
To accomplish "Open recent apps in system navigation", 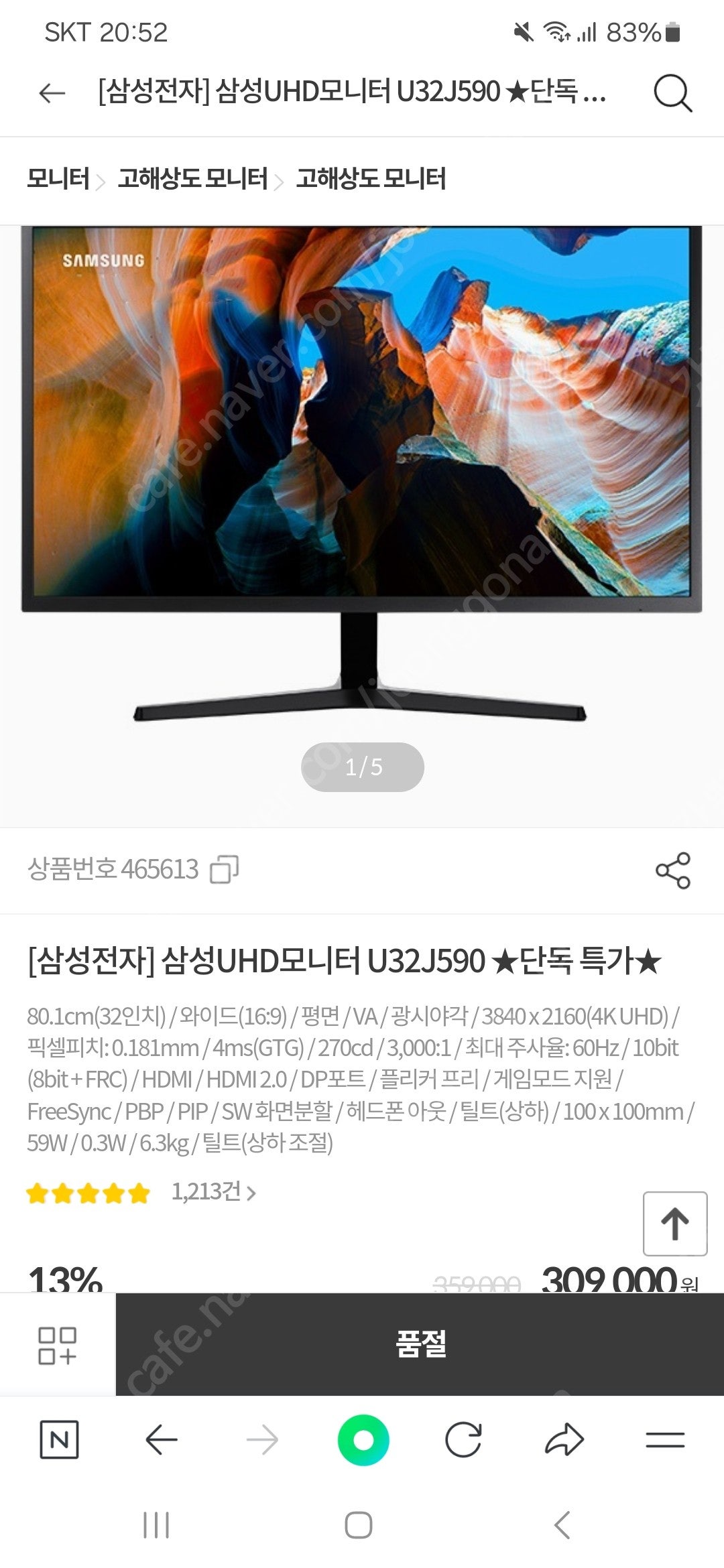I will click(156, 1525).
